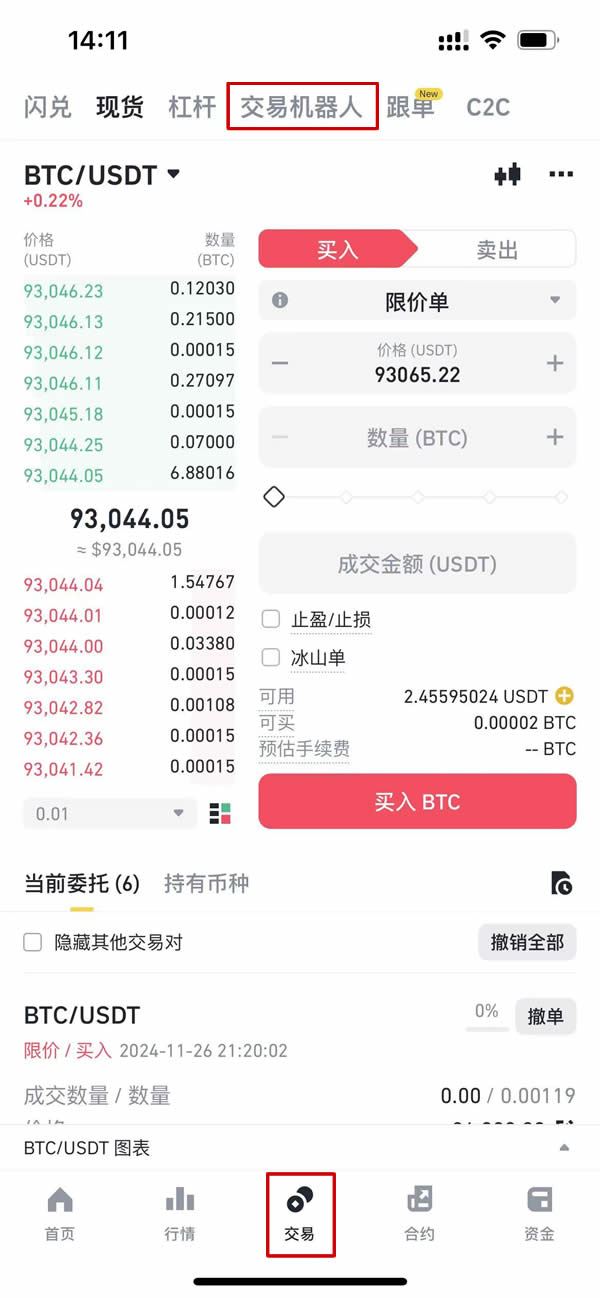Switch to the 杠杆 tab

click(192, 107)
